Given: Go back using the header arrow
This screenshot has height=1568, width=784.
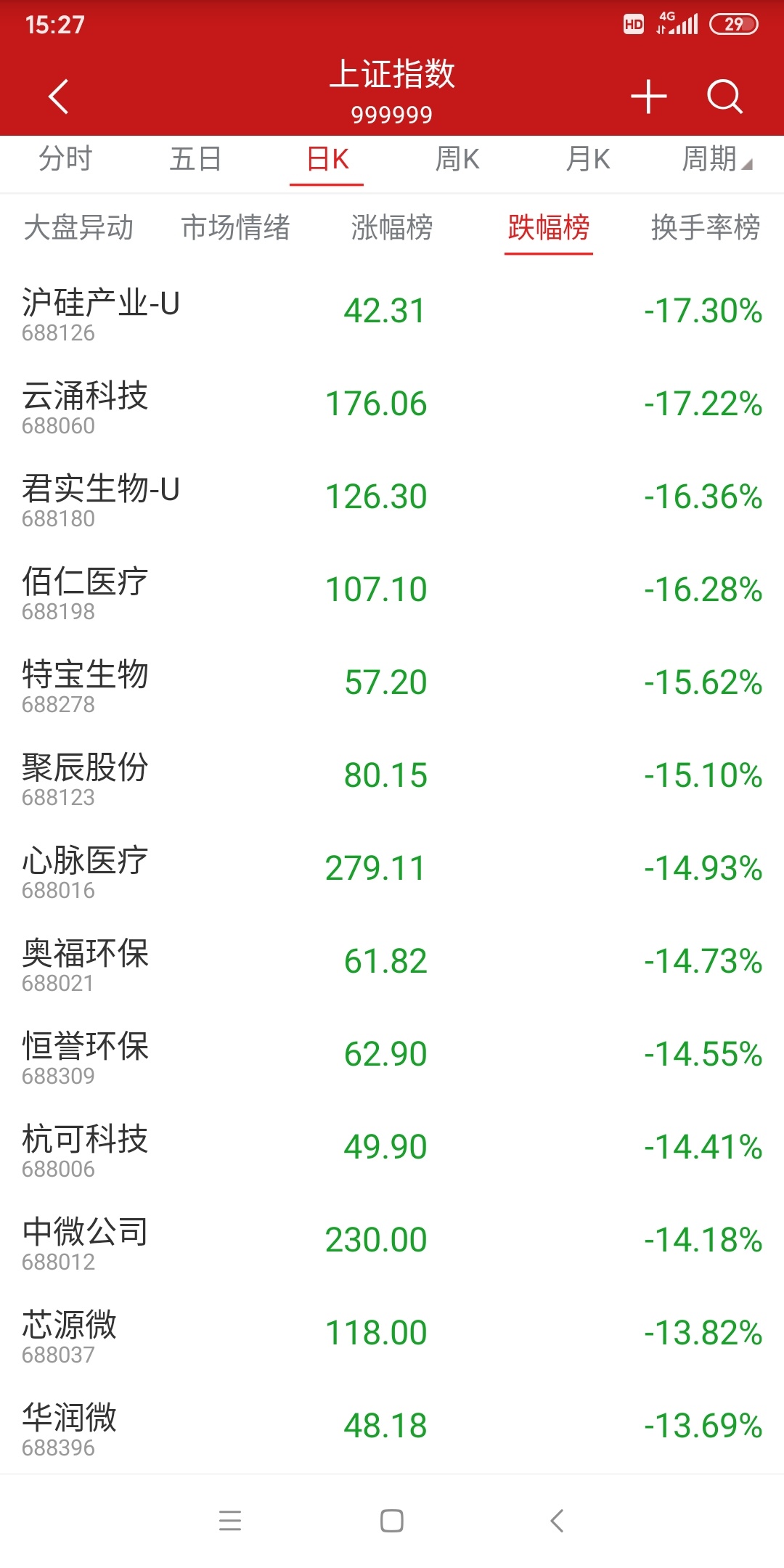Looking at the screenshot, I should coord(59,96).
